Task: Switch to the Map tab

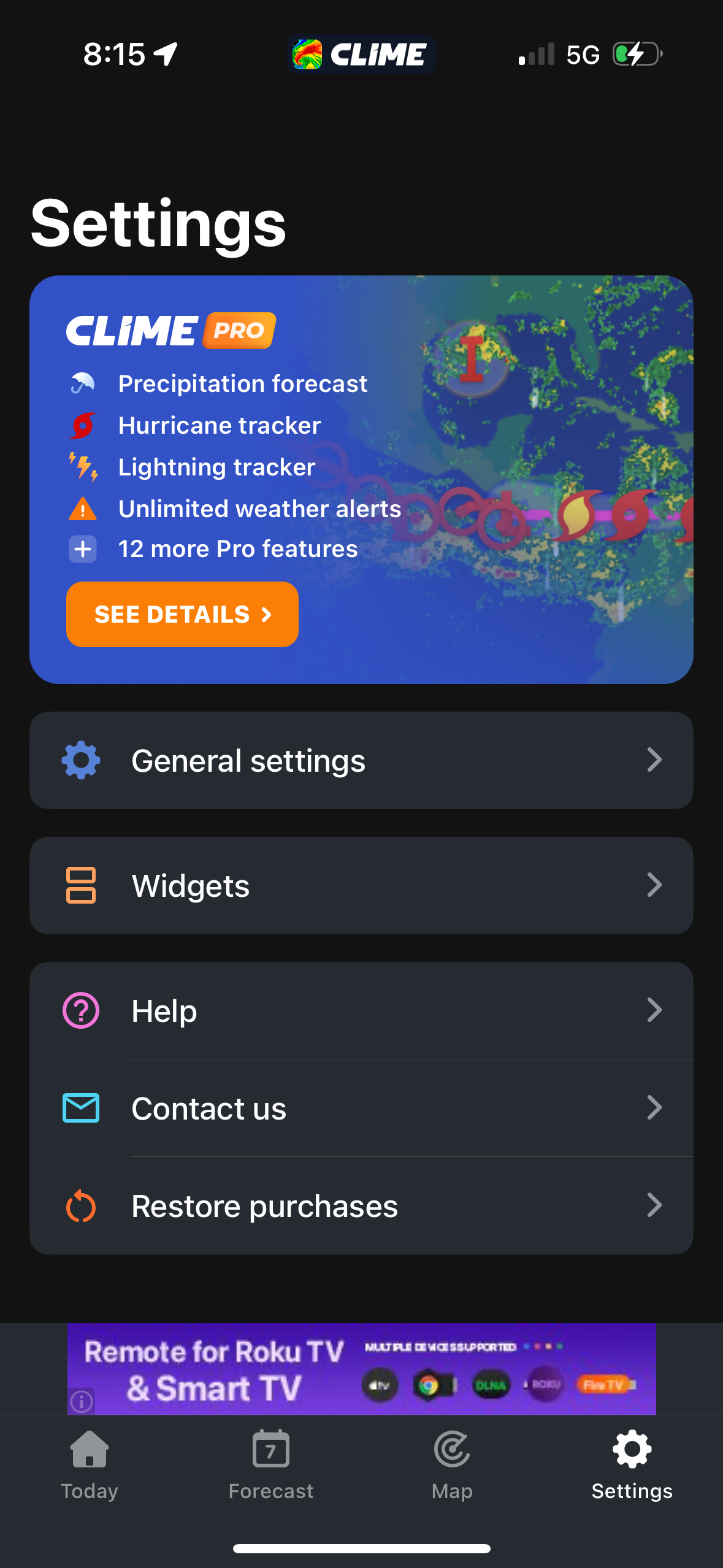Action: click(451, 1467)
